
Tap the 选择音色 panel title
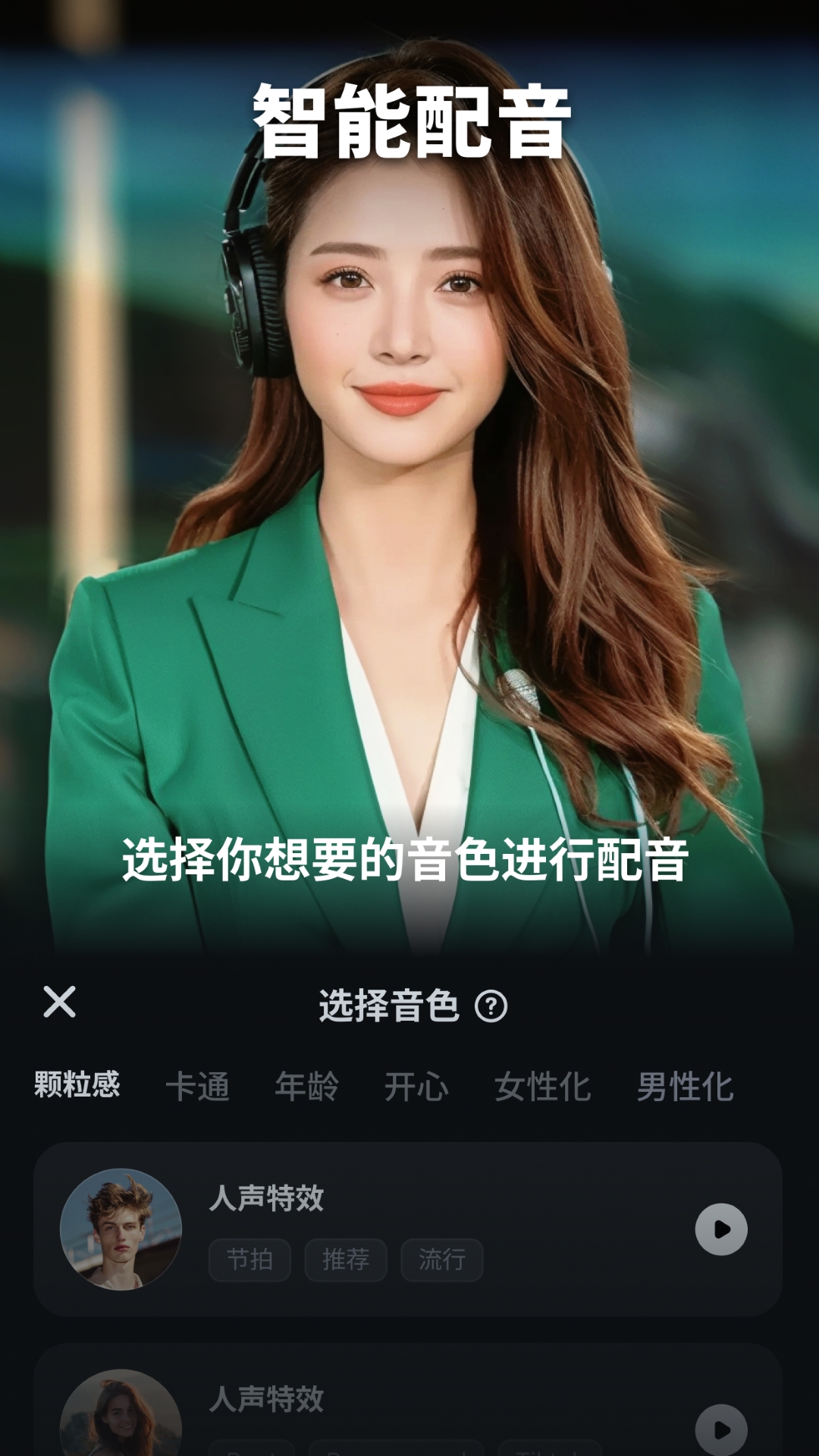click(387, 1006)
